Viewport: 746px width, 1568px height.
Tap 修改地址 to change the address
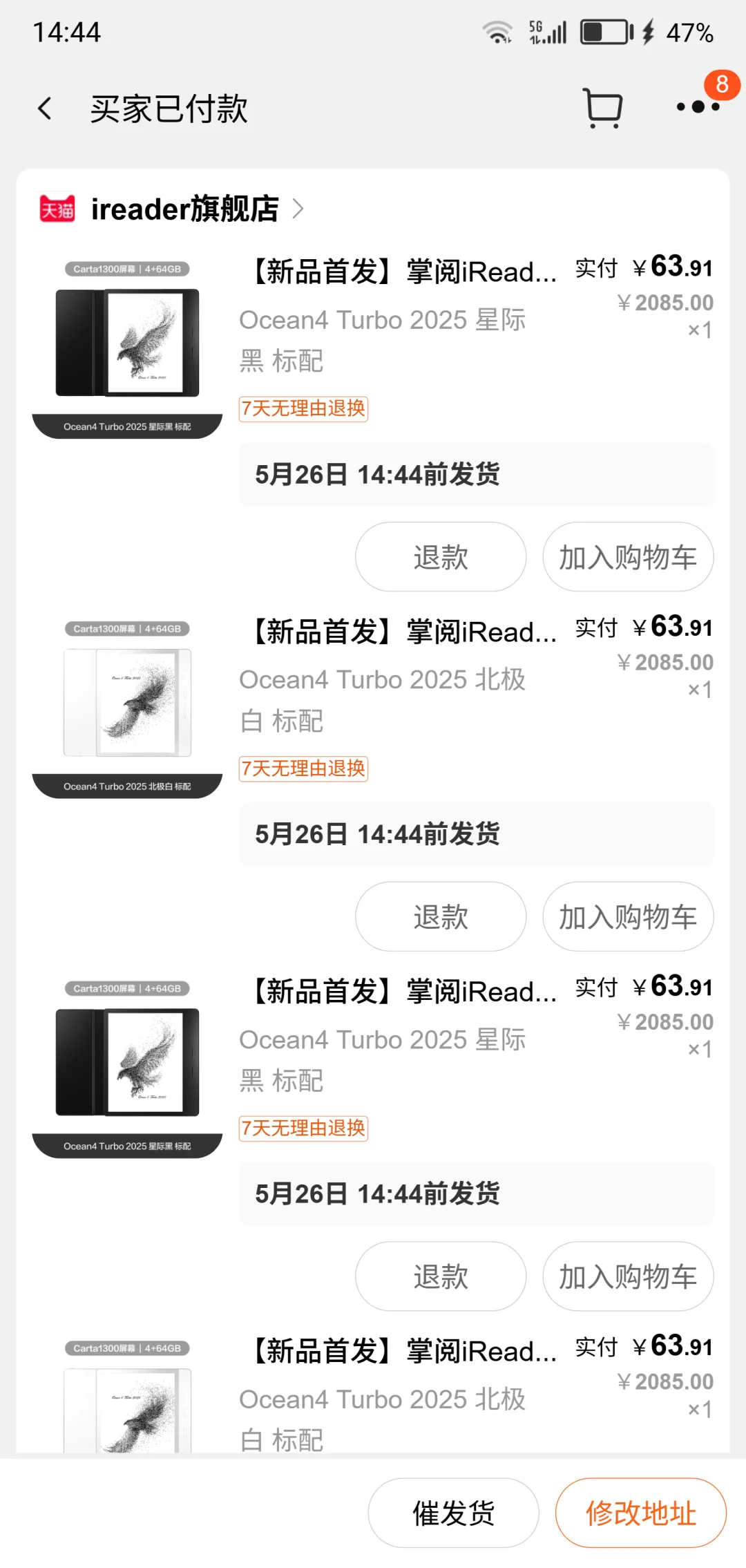(x=640, y=1513)
